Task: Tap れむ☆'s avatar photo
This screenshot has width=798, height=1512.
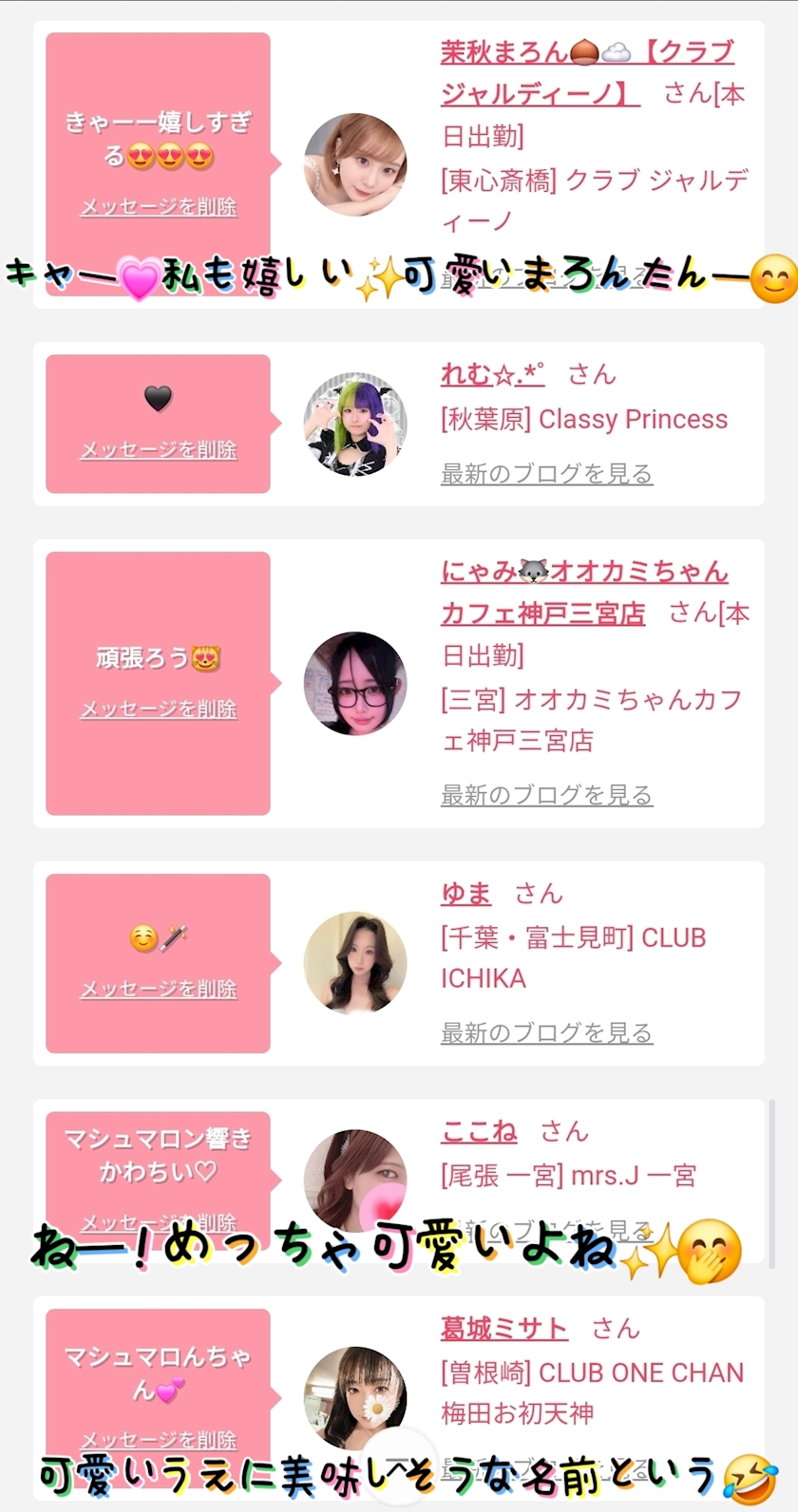Action: 355,424
